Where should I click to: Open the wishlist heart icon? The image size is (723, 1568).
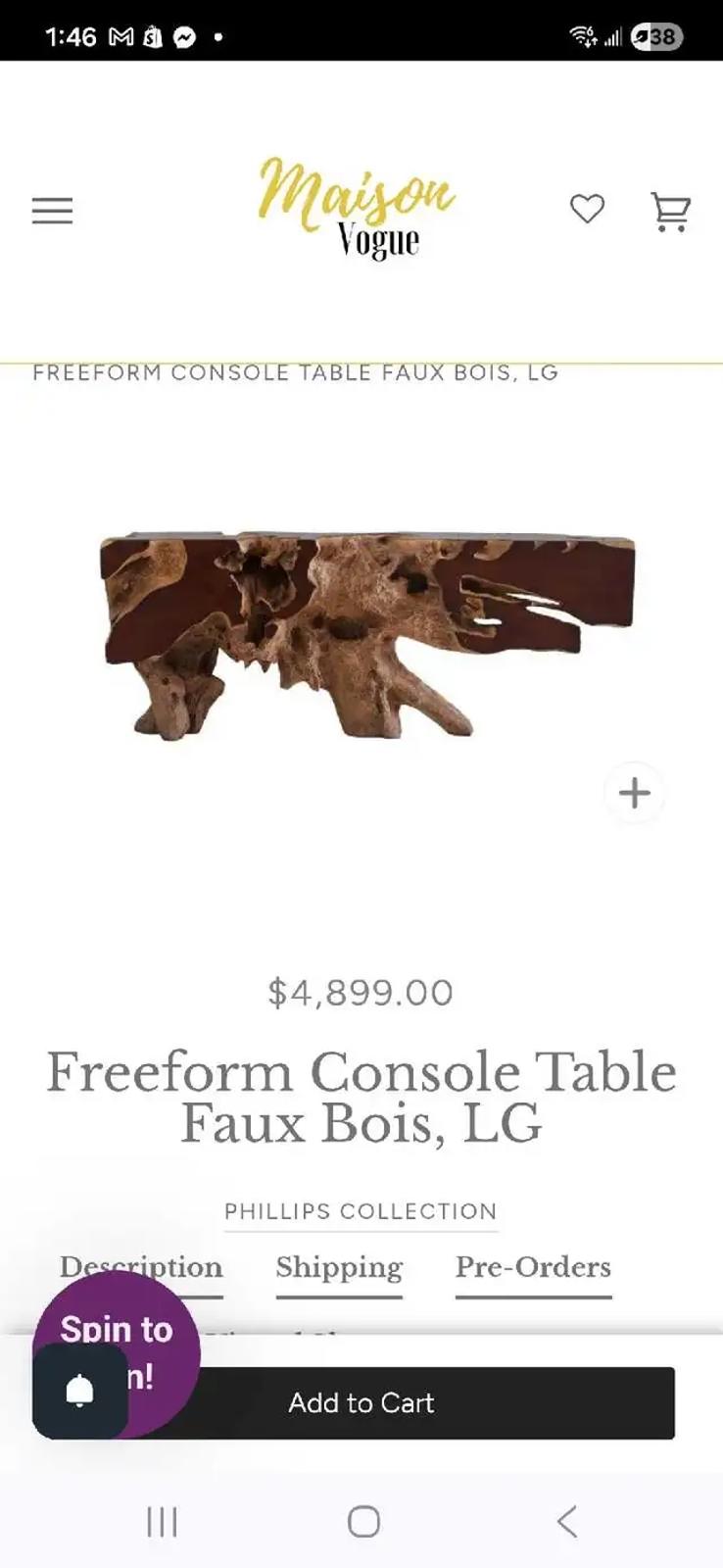(x=587, y=209)
